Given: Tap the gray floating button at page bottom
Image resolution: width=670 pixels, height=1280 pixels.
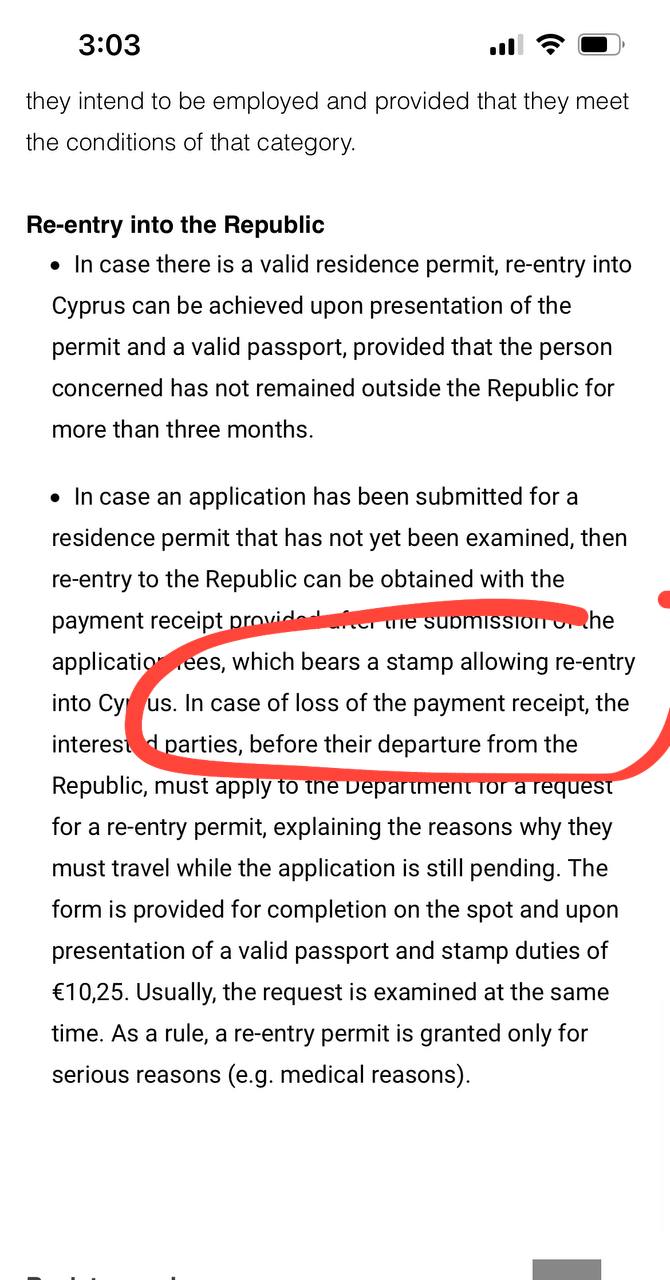Looking at the screenshot, I should pyautogui.click(x=566, y=1268).
